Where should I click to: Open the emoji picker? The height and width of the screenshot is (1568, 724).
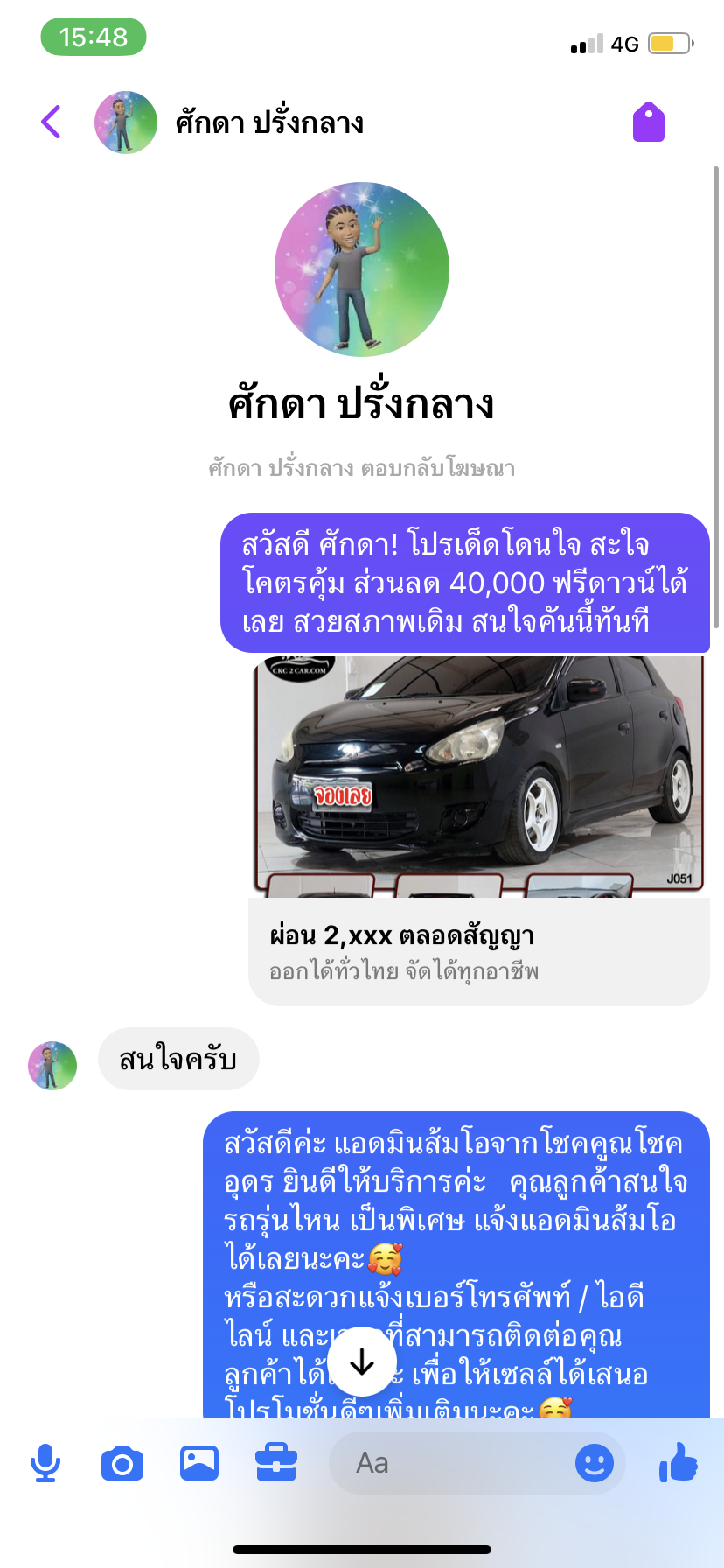pos(595,1463)
